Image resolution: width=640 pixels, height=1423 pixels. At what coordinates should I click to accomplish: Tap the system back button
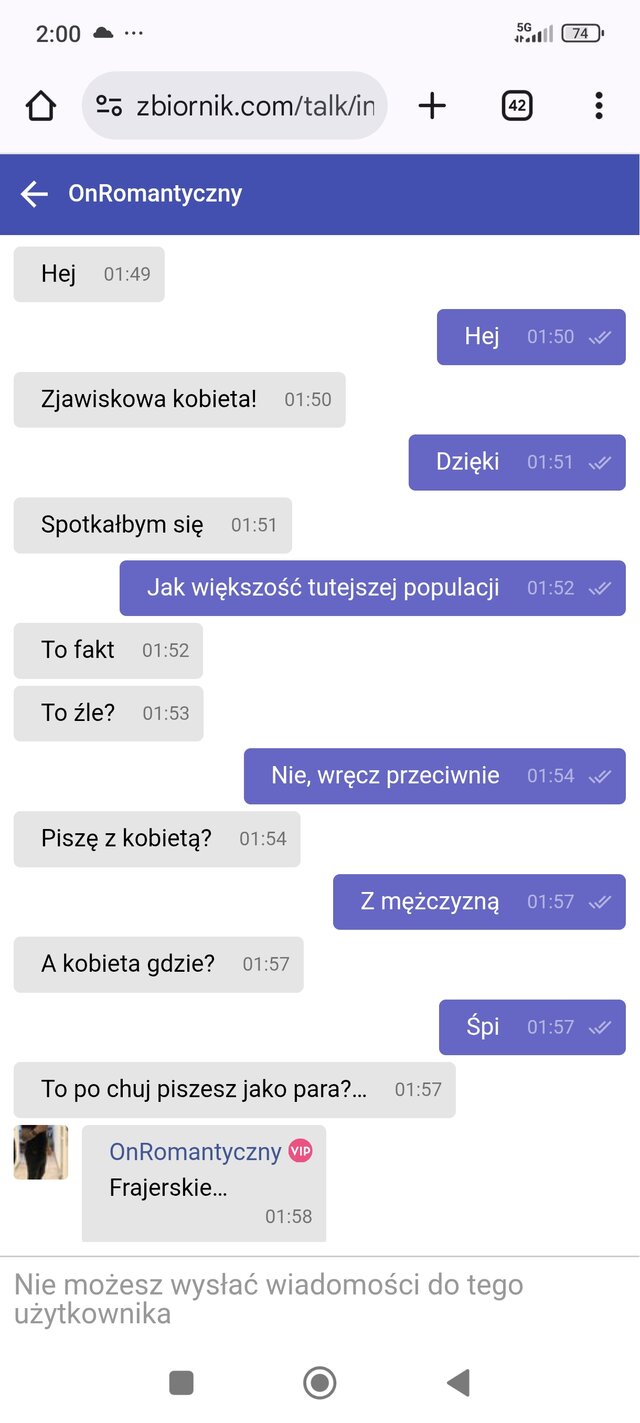(x=458, y=1383)
